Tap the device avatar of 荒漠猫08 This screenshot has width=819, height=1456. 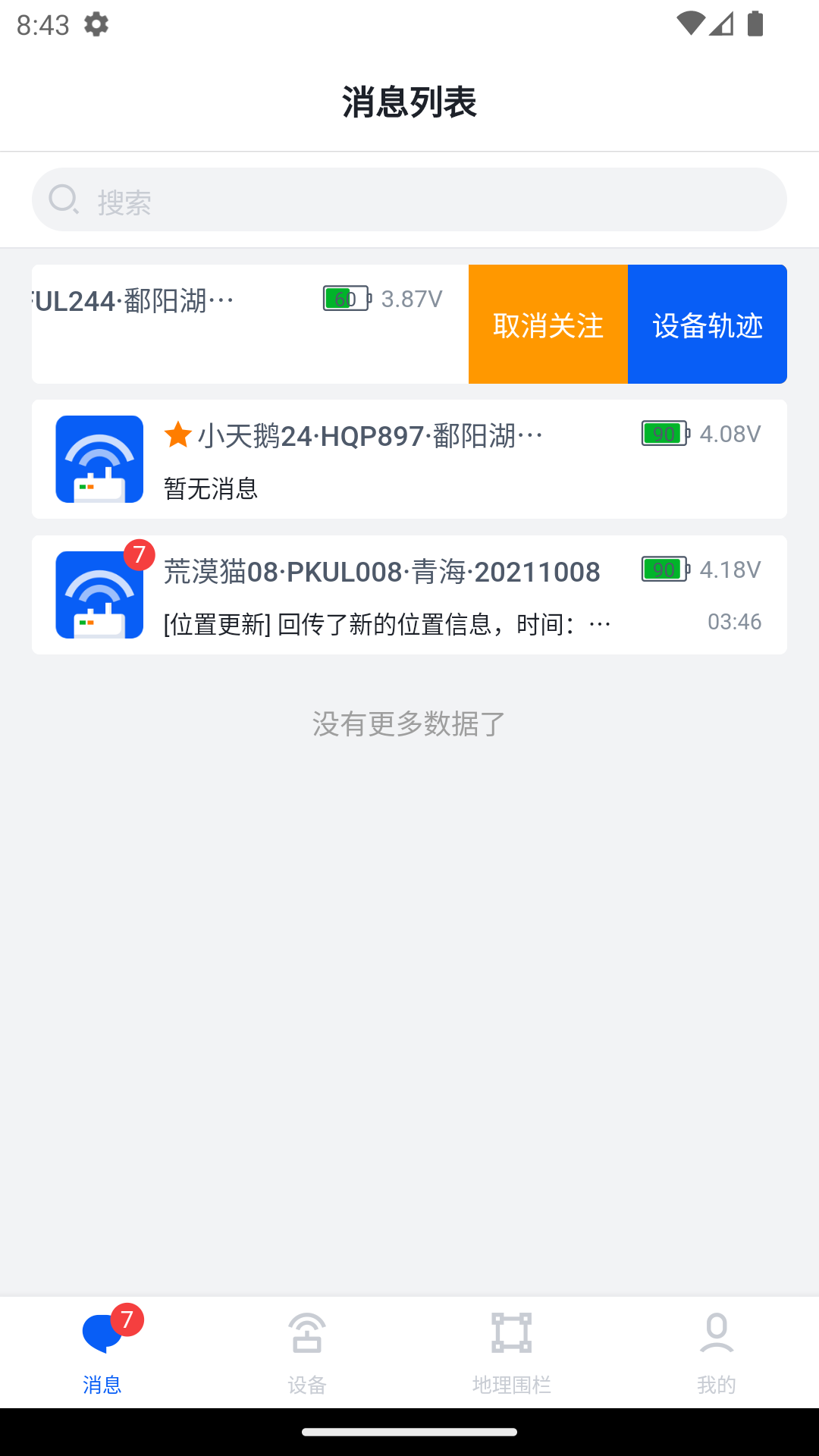coord(99,594)
